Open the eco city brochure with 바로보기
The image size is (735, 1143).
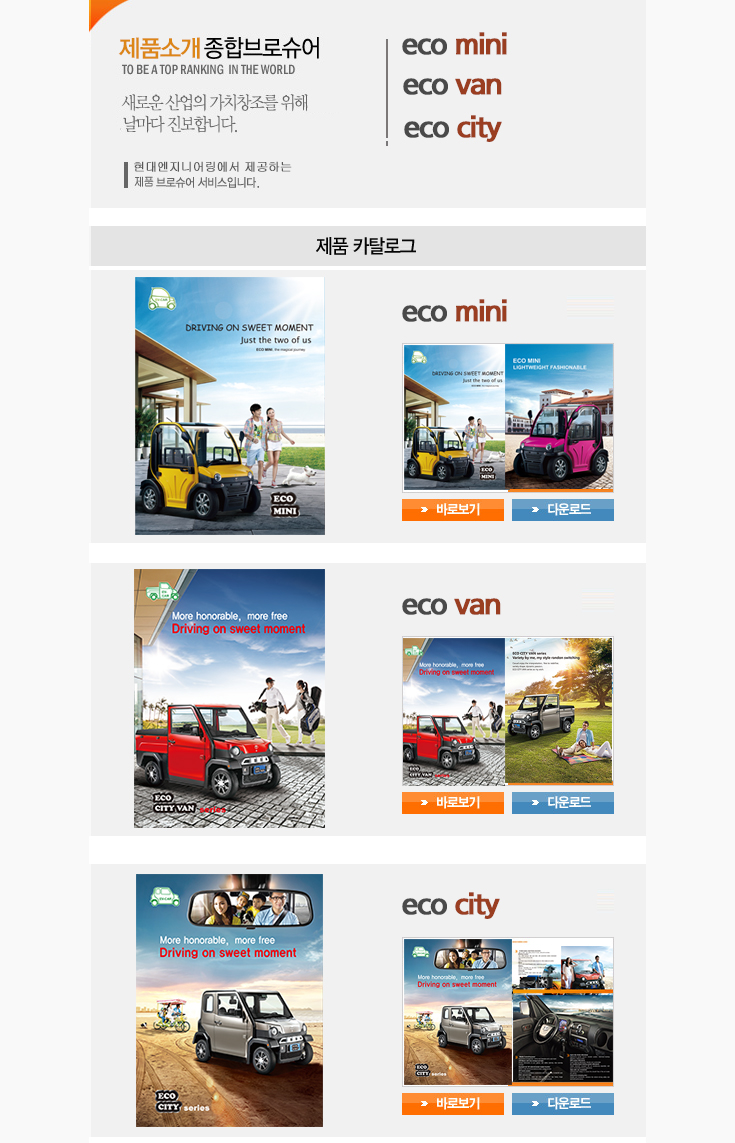[x=452, y=1104]
